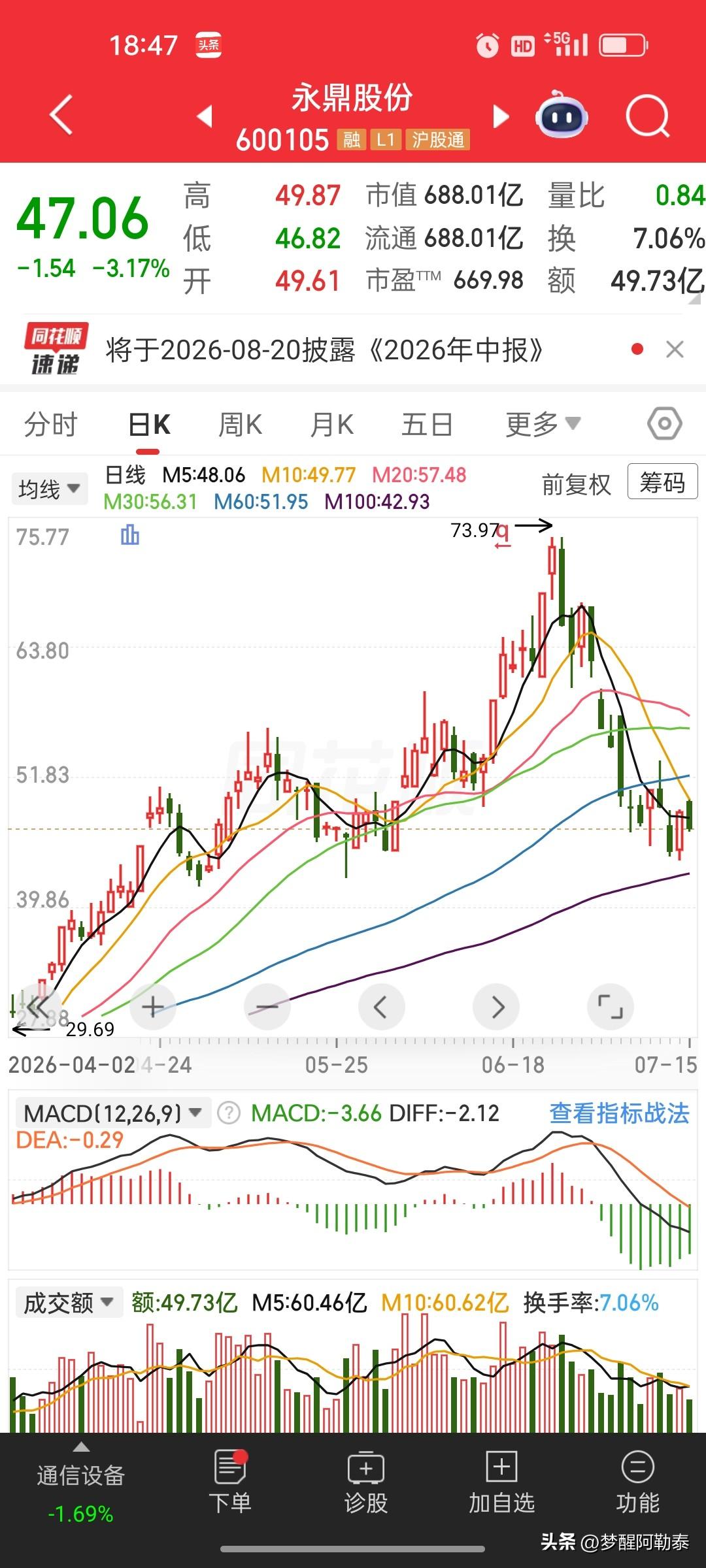Dismiss the 2026年中报 news banner
Viewport: 706px width, 1568px height.
pos(675,350)
